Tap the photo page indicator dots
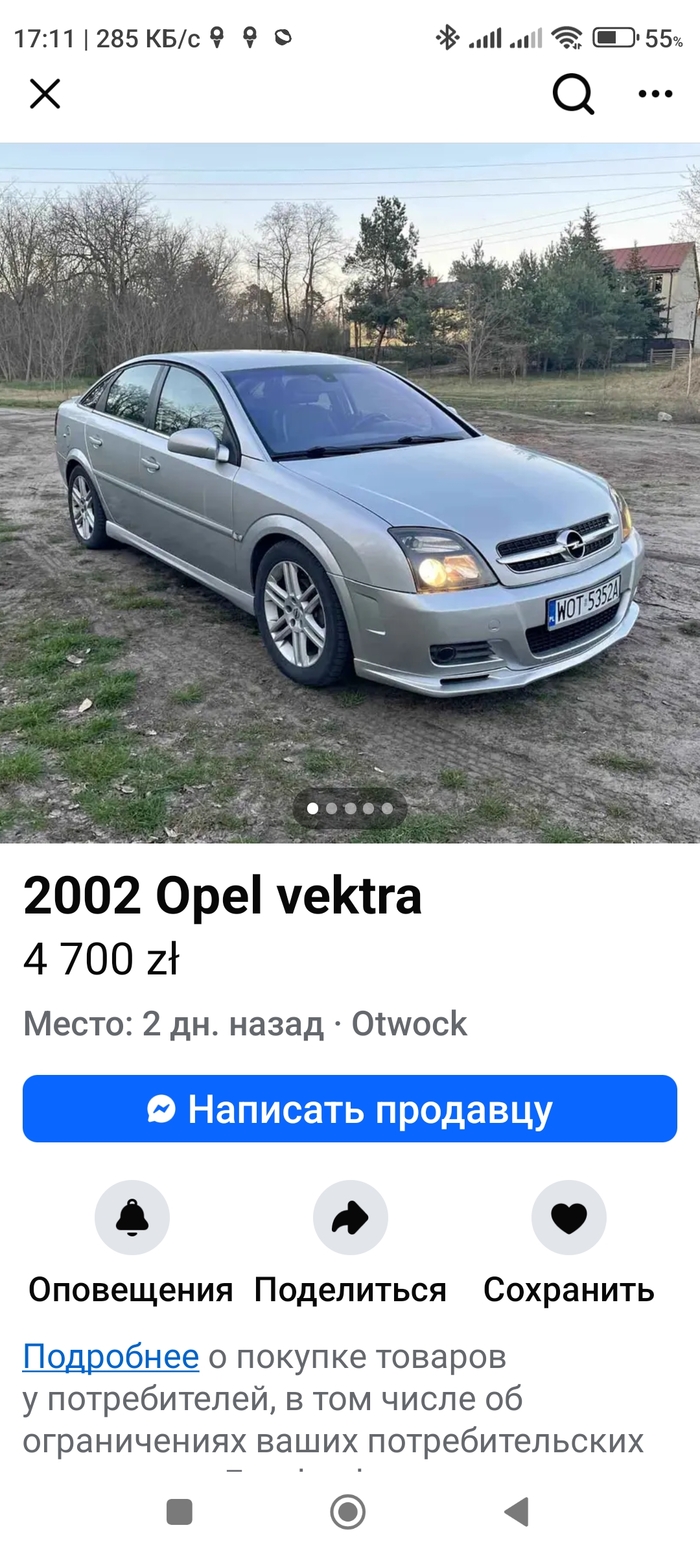Viewport: 700px width, 1556px height. (x=349, y=808)
